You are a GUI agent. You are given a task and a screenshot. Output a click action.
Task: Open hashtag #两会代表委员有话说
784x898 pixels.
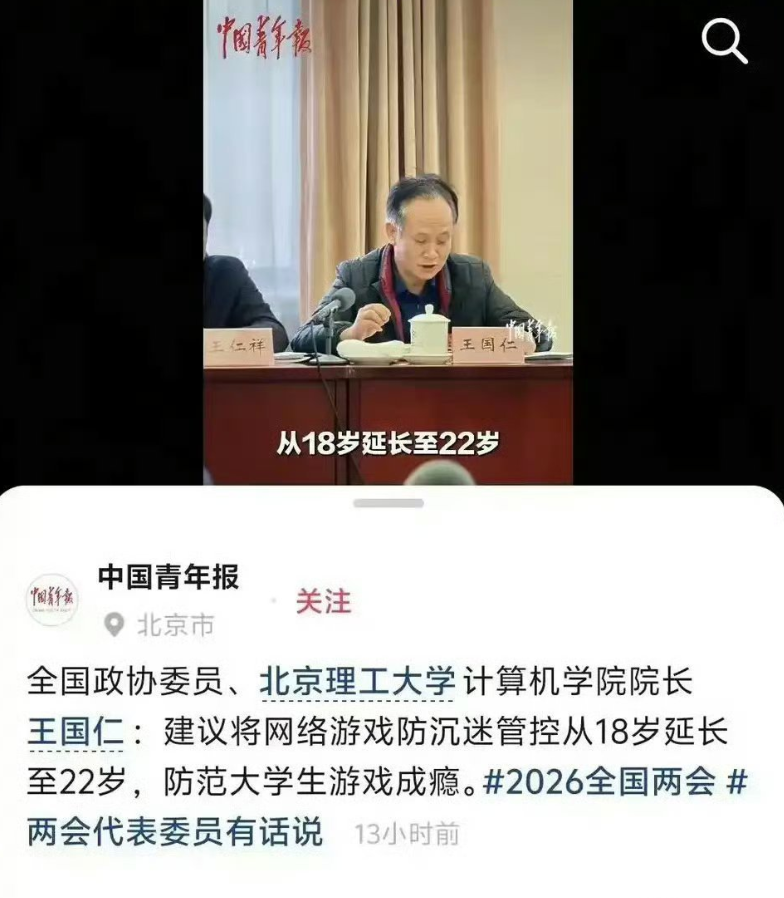[175, 830]
